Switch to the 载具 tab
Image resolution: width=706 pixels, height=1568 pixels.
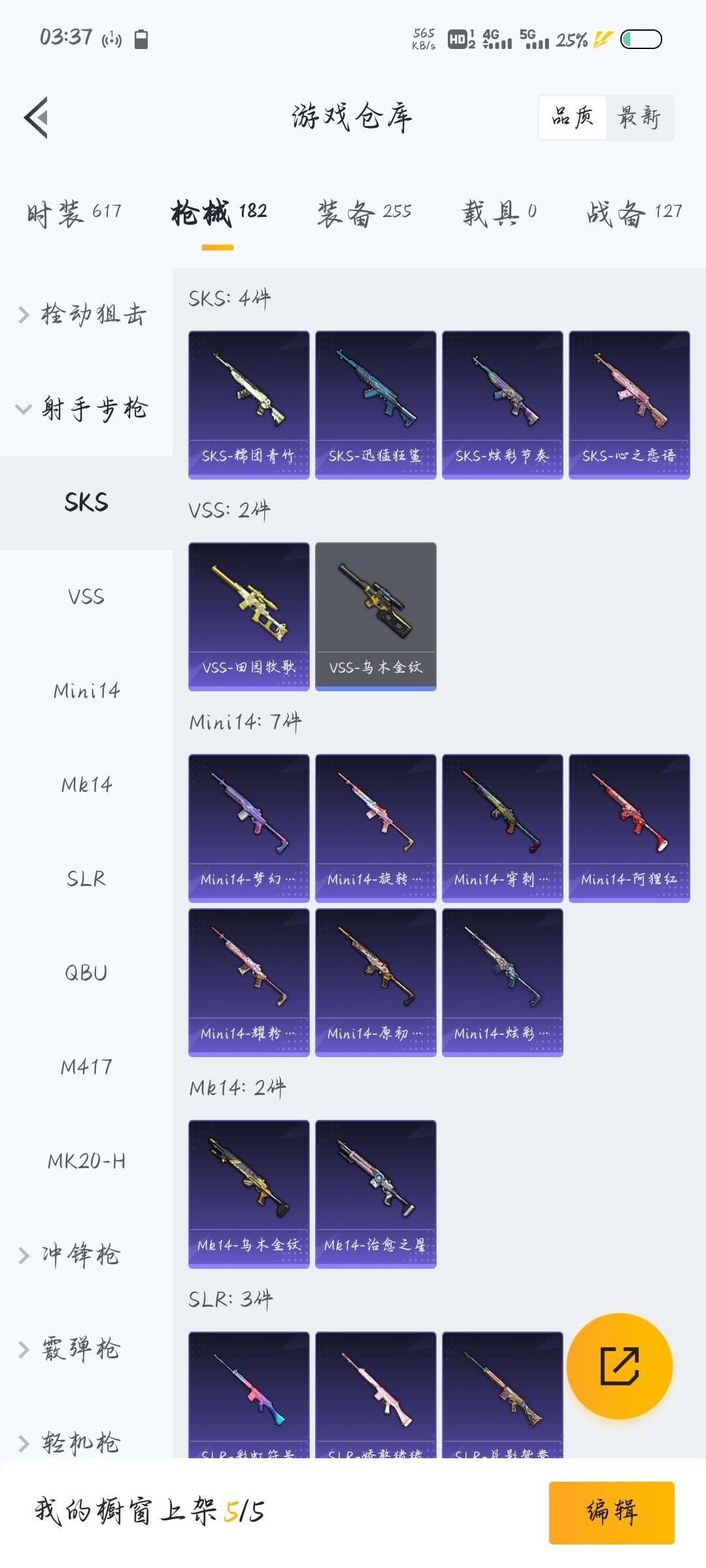(x=499, y=212)
